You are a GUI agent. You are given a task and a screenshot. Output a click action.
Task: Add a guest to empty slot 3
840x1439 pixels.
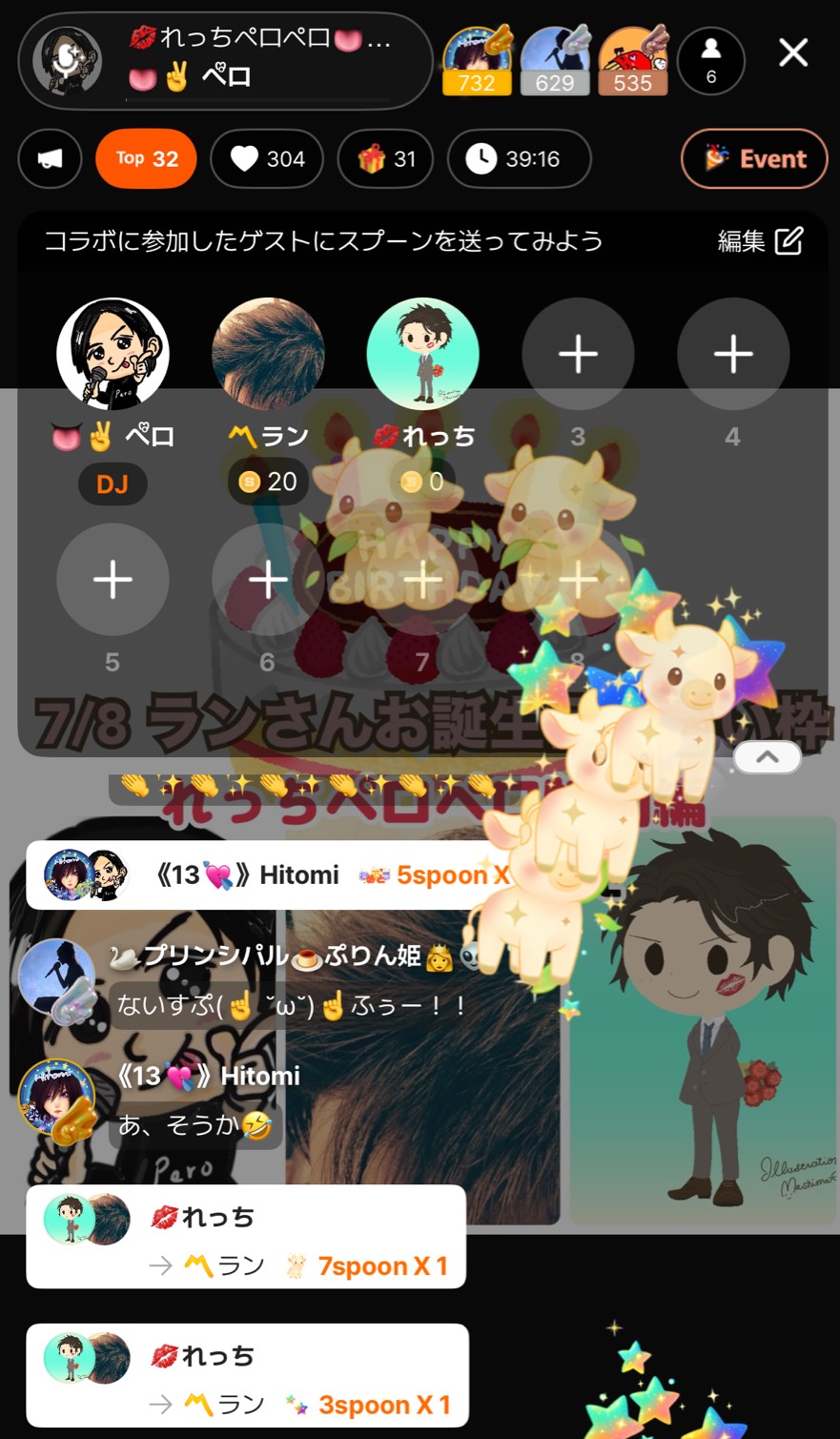578,354
